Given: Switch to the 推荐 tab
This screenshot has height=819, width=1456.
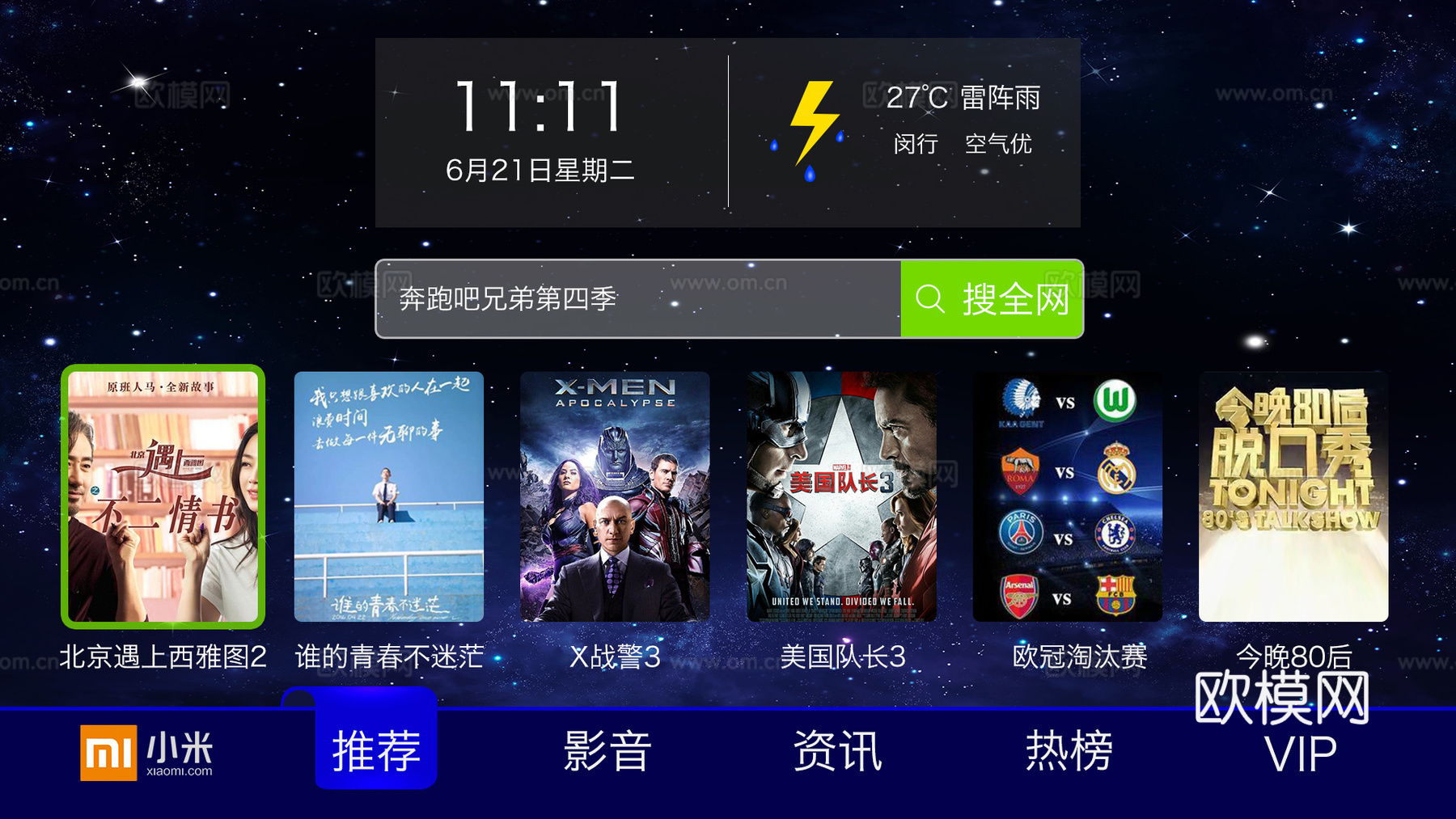Looking at the screenshot, I should tap(376, 750).
